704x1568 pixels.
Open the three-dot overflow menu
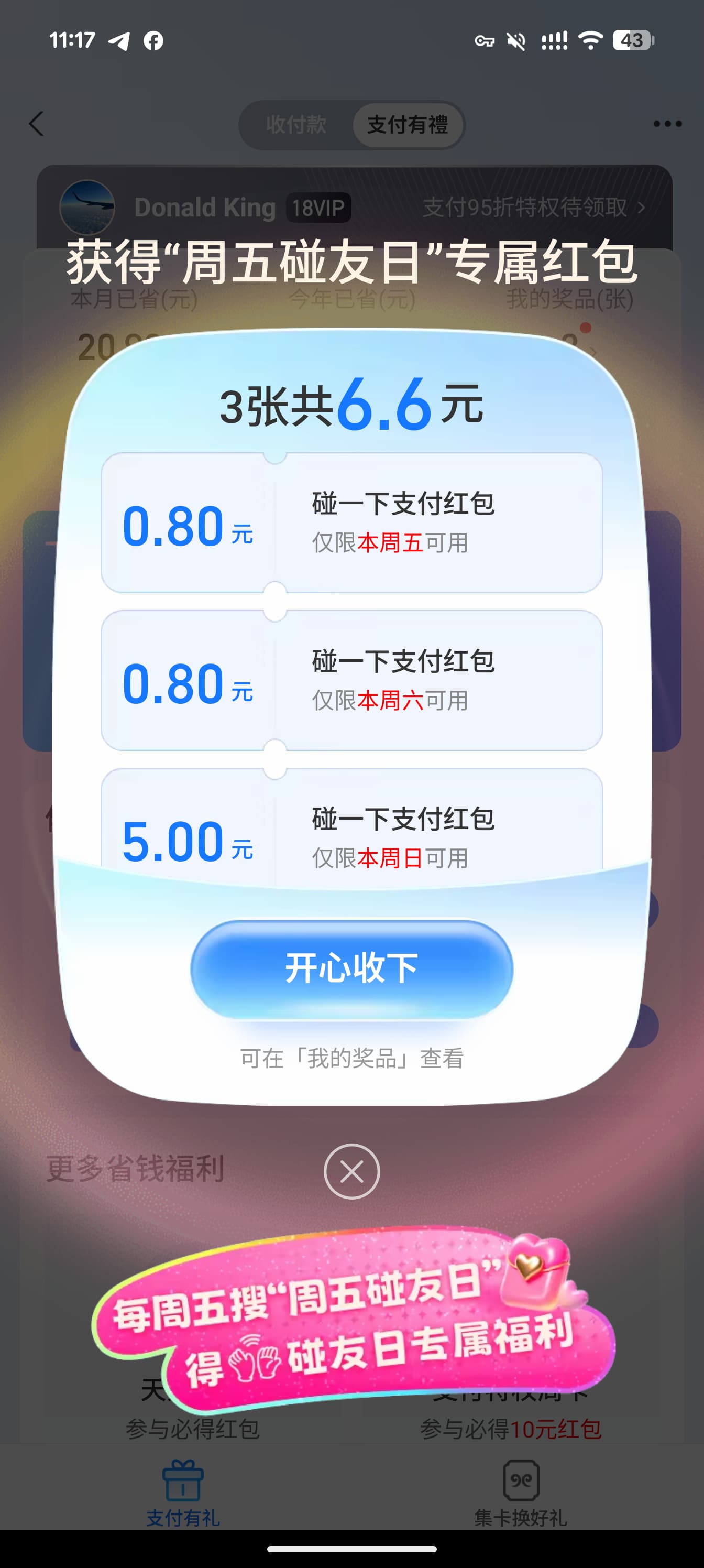(667, 124)
